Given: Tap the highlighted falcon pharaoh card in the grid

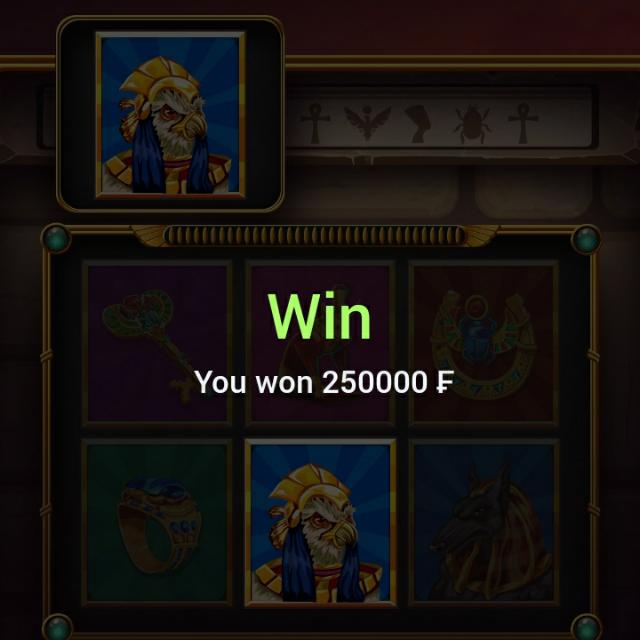Looking at the screenshot, I should 320,522.
